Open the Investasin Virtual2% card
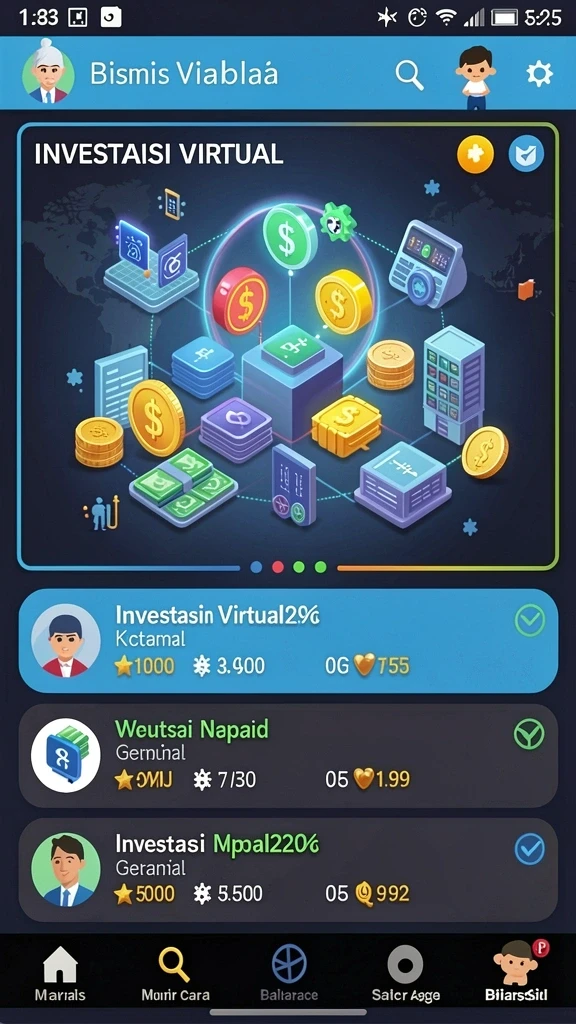This screenshot has height=1024, width=576. [288, 641]
